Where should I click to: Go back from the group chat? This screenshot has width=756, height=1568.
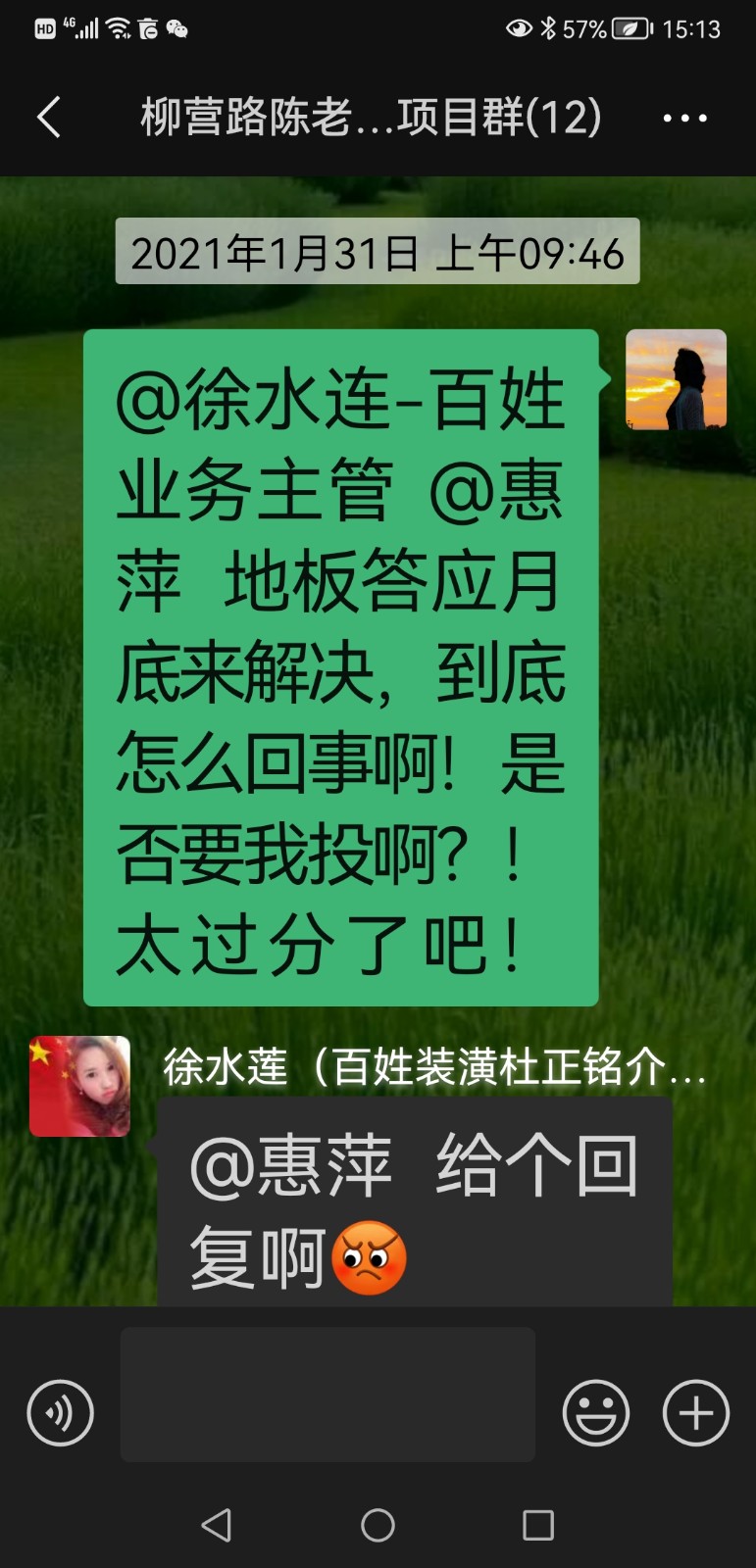tap(49, 118)
